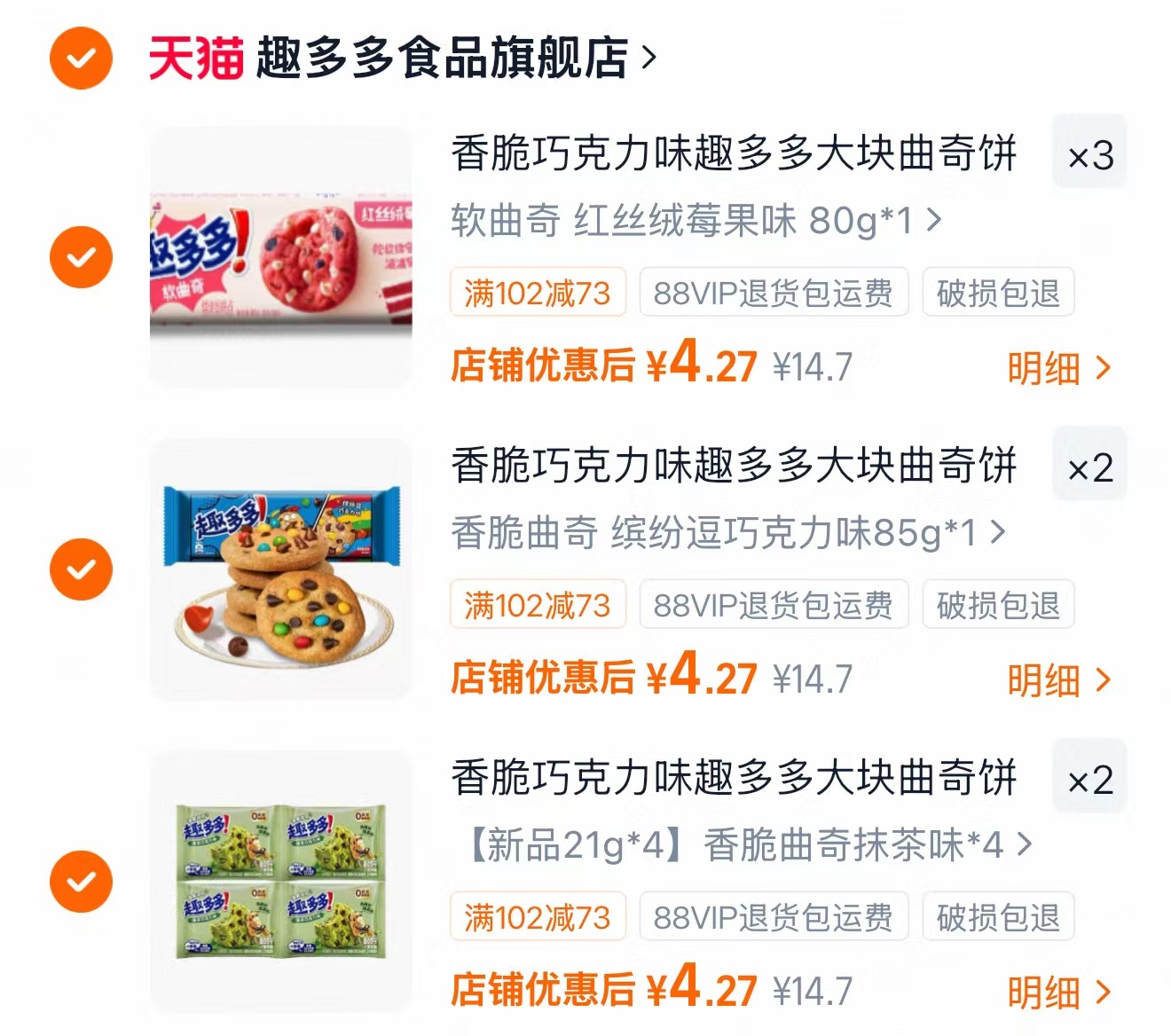The height and width of the screenshot is (1036, 1171).
Task: Open the 红丝绒莓果味 product image
Action: (x=281, y=257)
